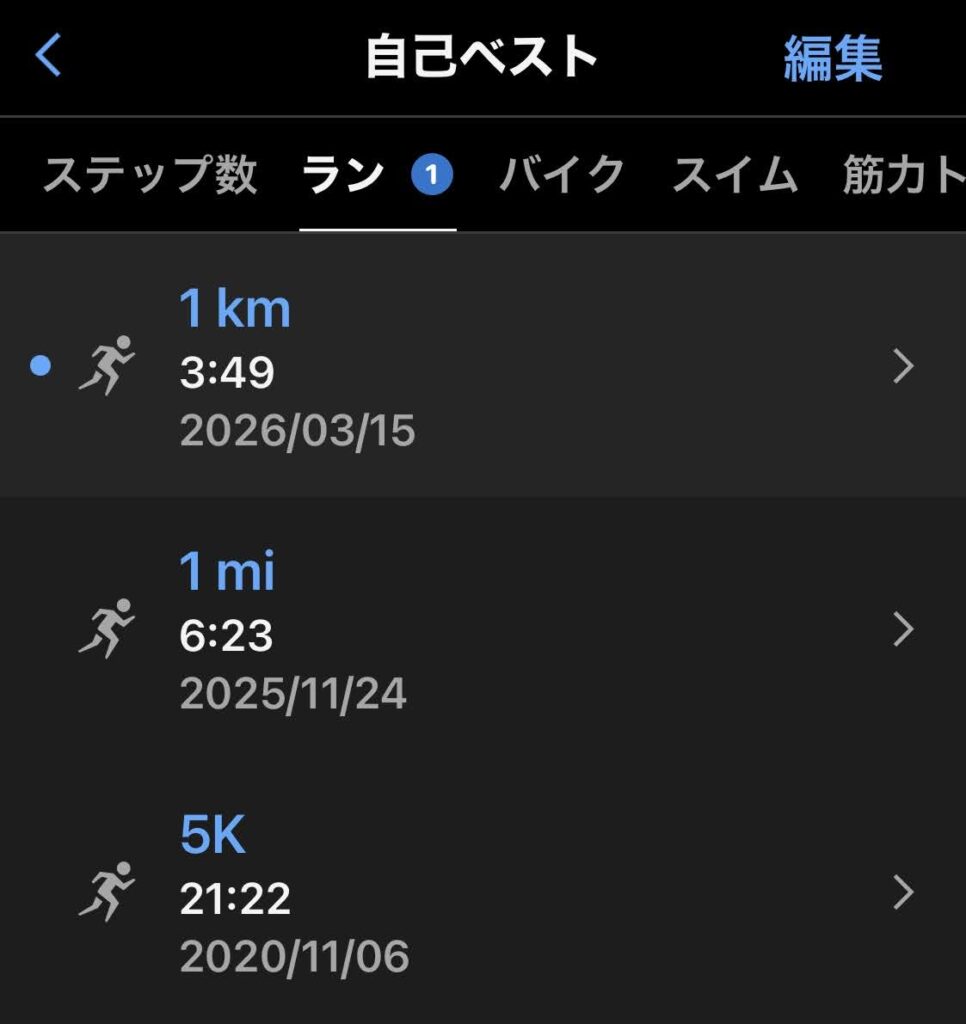
Task: Go back using the top-left arrow
Action: [x=48, y=56]
